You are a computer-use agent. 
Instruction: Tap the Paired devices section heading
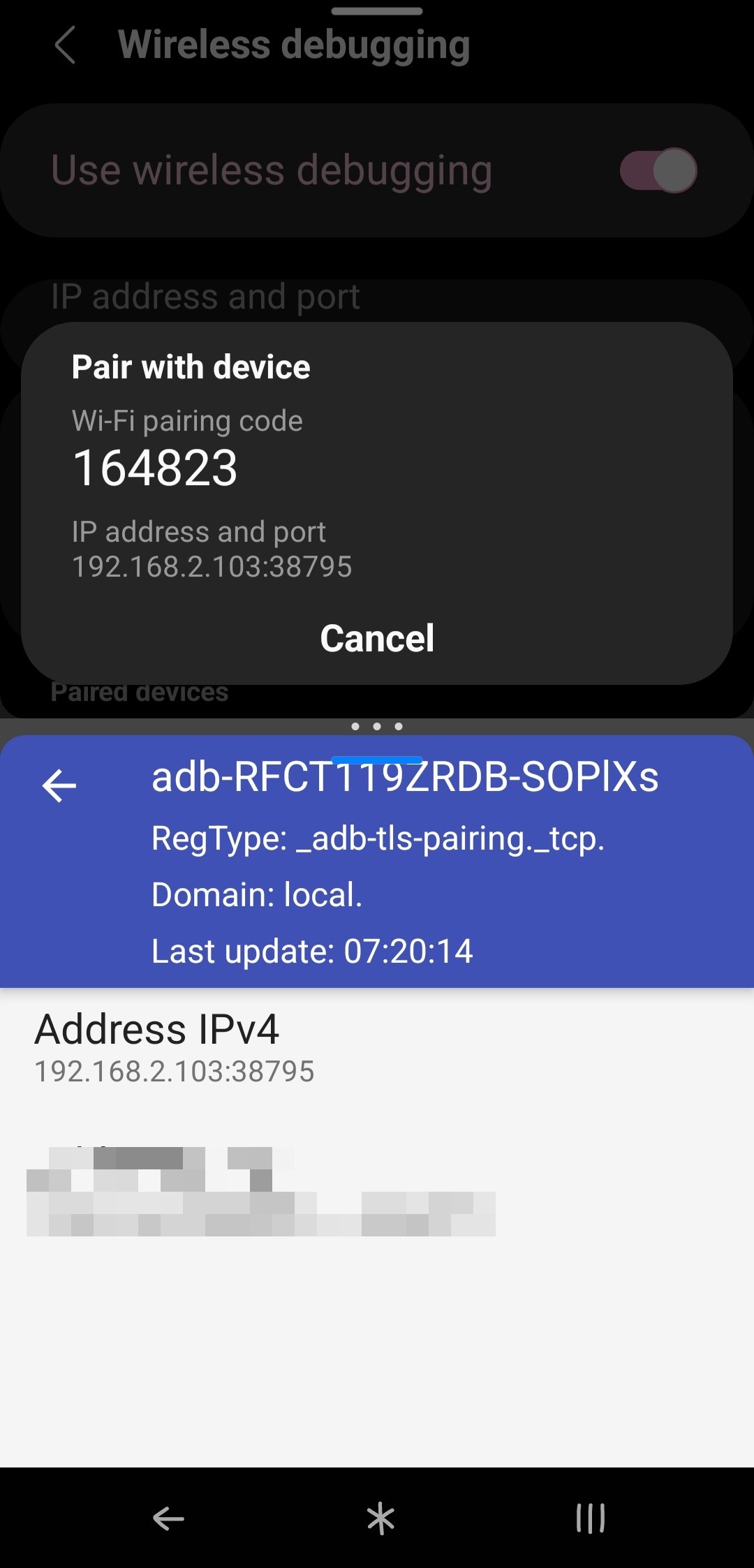(x=138, y=691)
